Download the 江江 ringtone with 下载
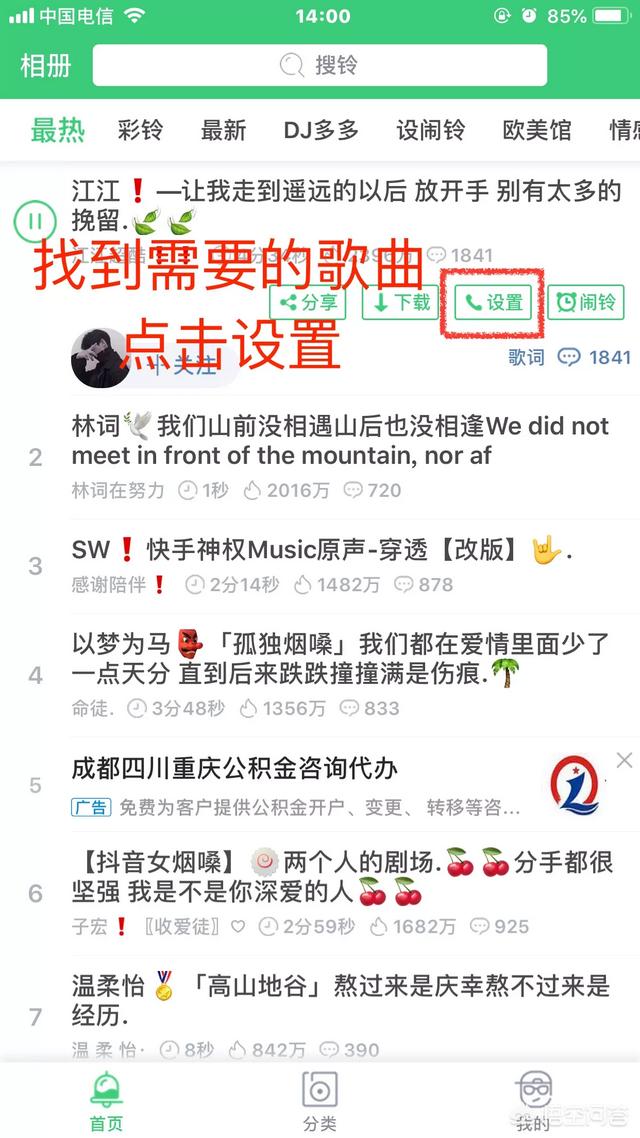This screenshot has height=1138, width=640. click(401, 302)
